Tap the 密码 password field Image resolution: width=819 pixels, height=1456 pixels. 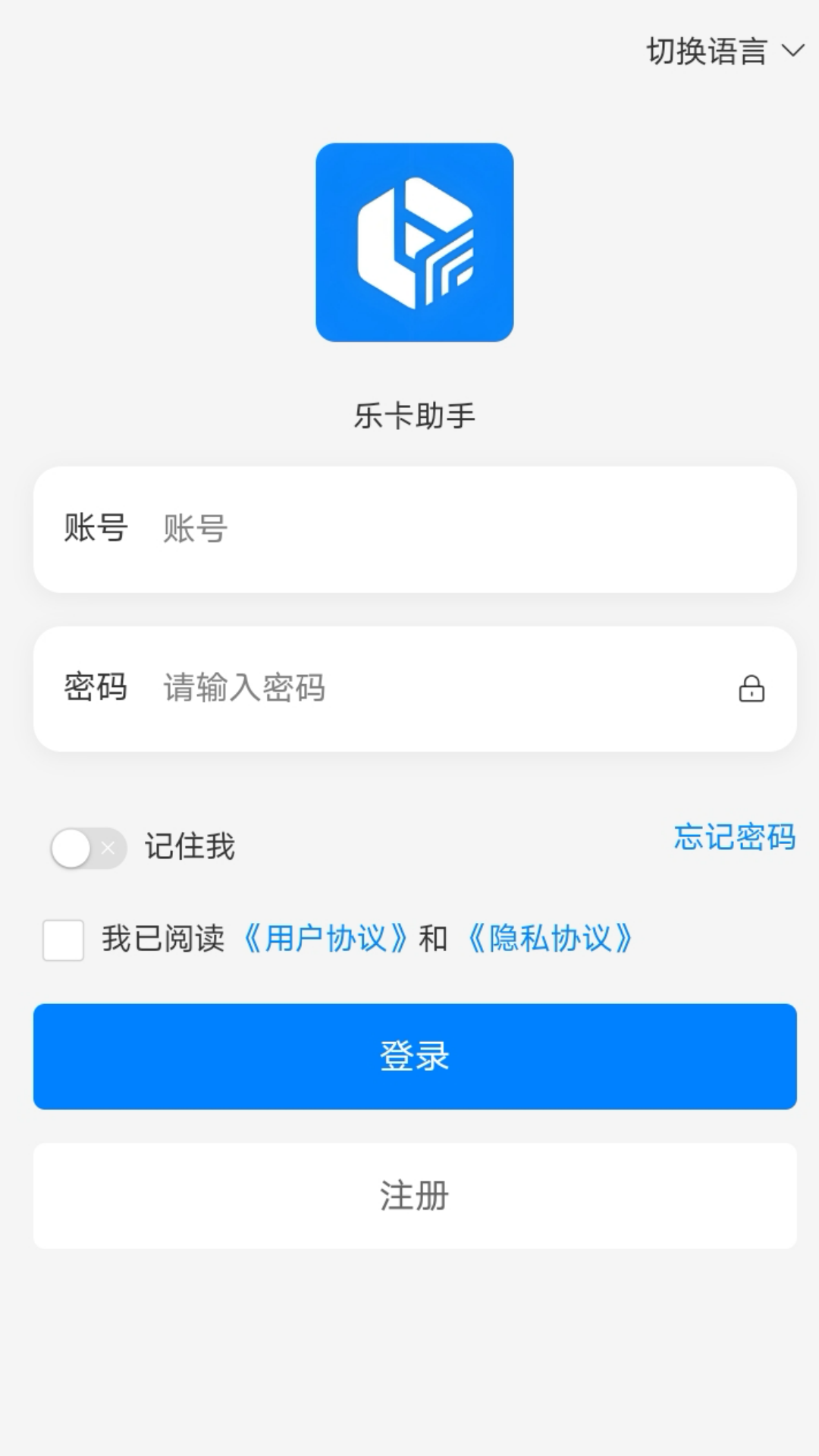[x=440, y=689]
